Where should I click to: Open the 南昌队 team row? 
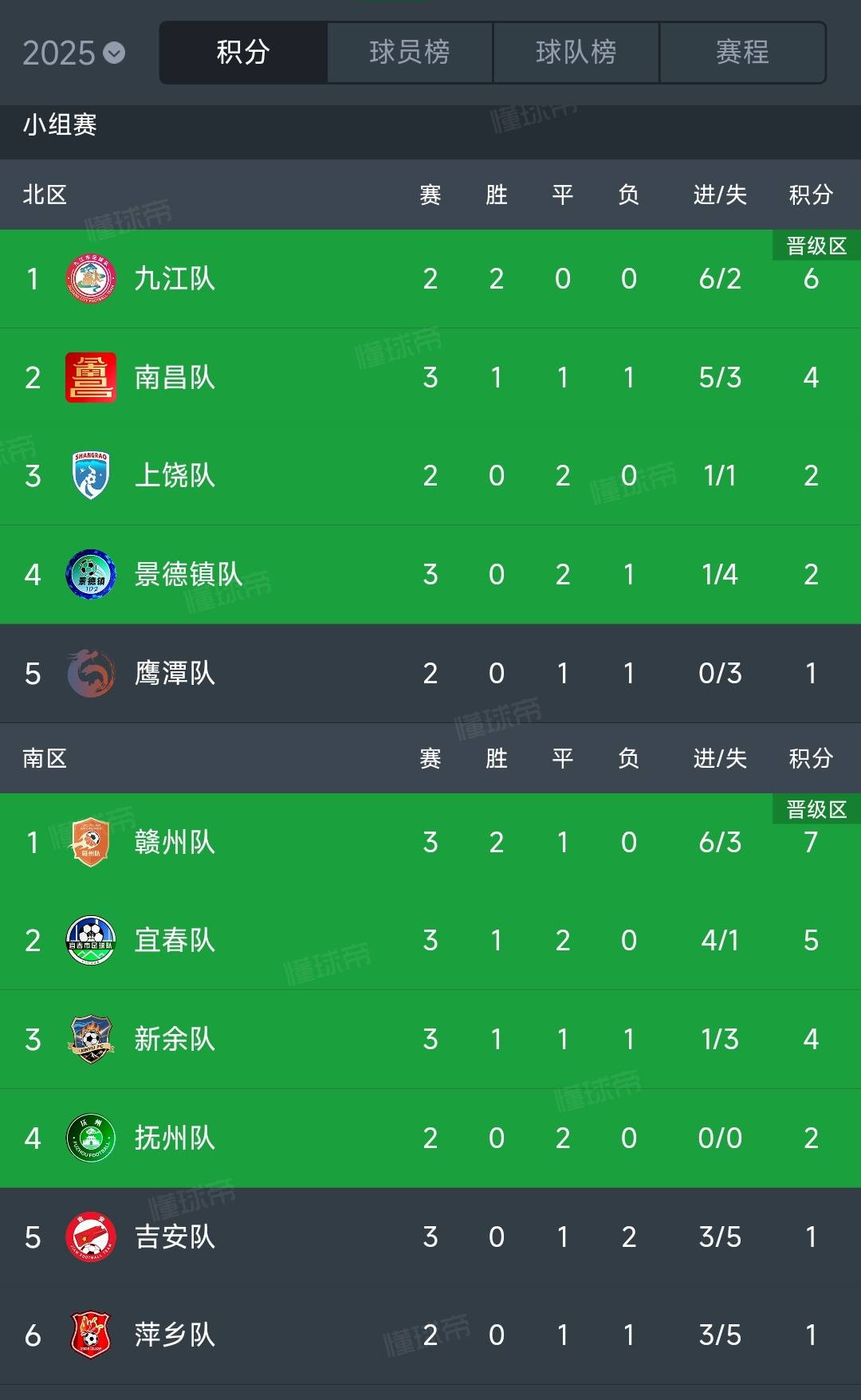click(x=431, y=377)
